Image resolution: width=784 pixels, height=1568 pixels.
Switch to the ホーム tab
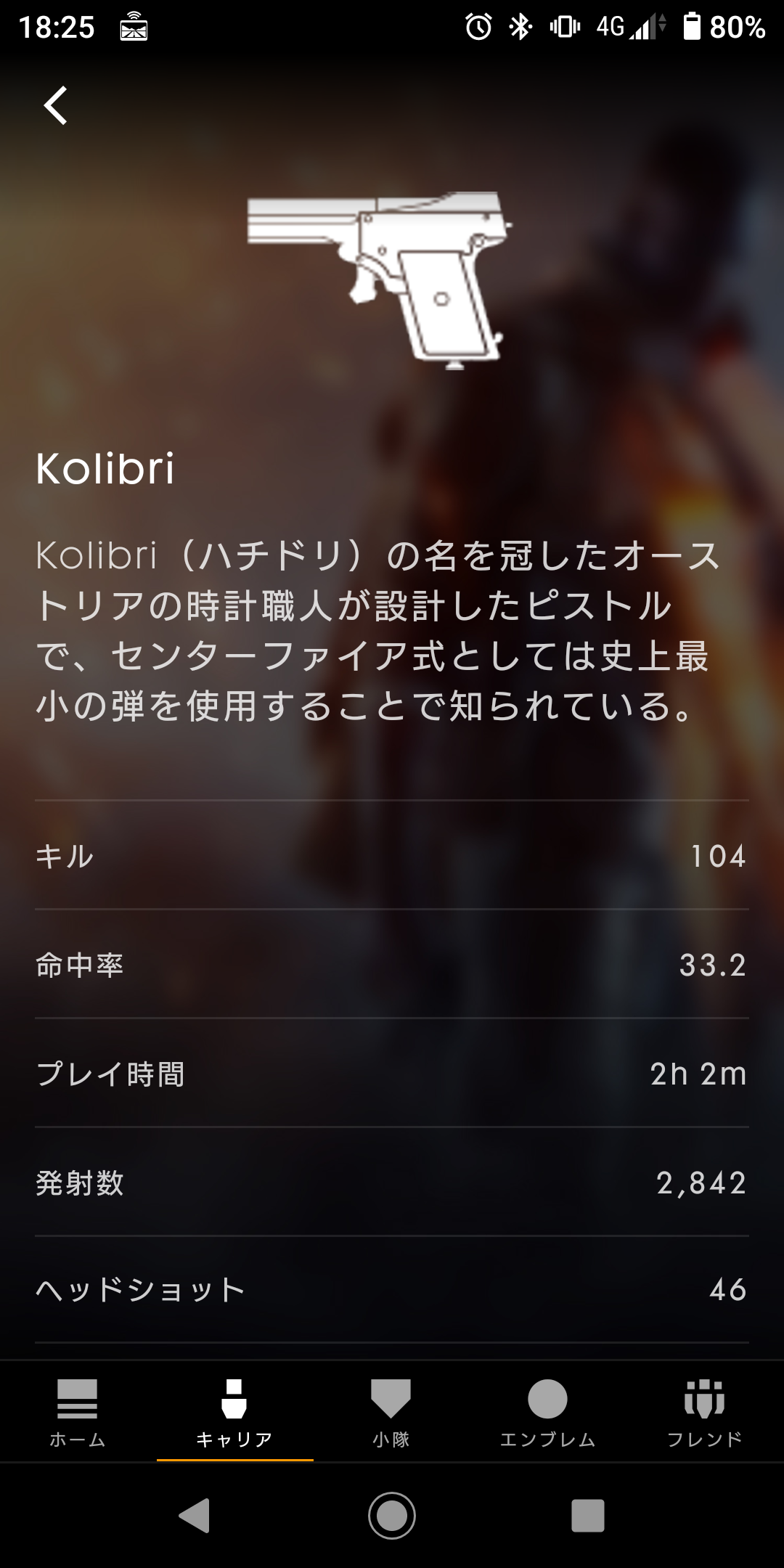point(78,1413)
